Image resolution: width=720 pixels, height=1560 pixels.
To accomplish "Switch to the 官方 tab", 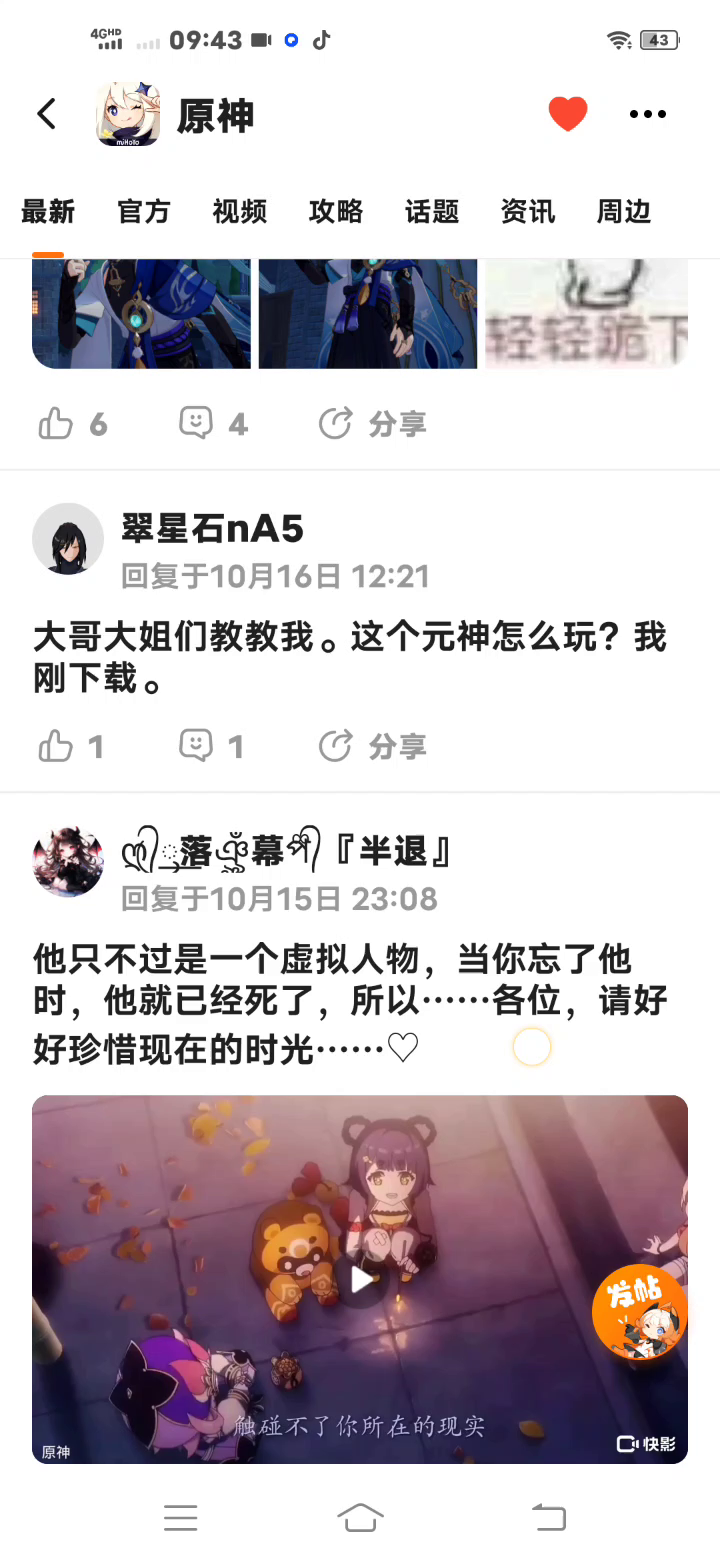I will click(x=144, y=212).
